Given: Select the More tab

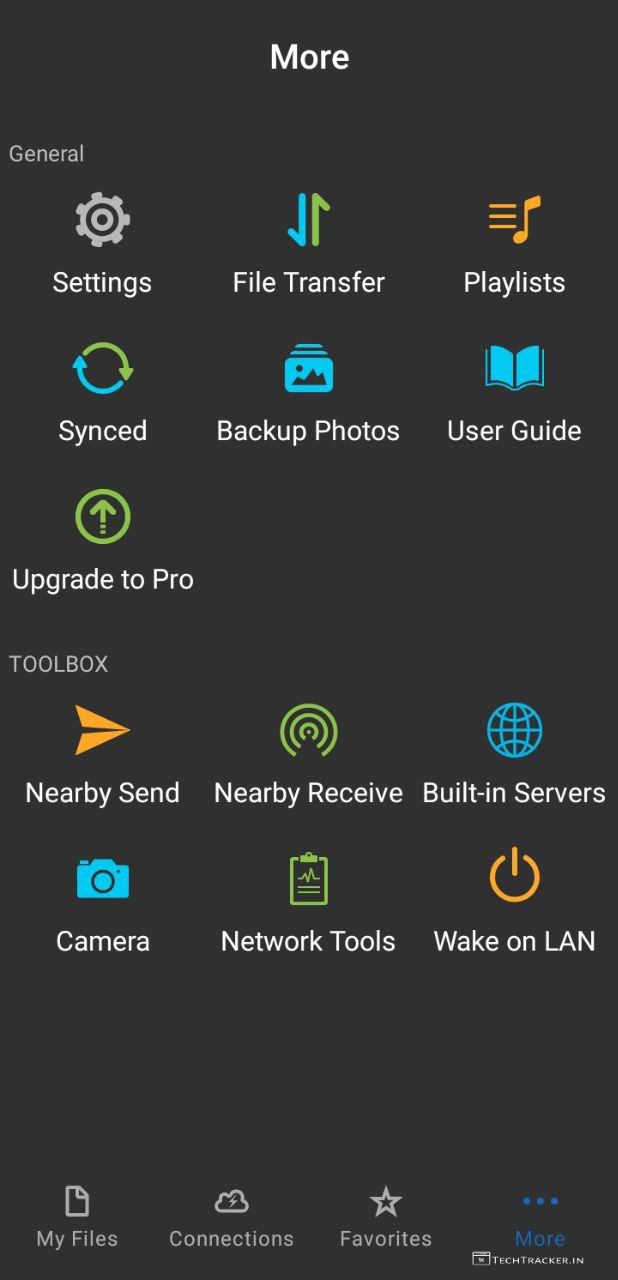Looking at the screenshot, I should pyautogui.click(x=540, y=1217).
